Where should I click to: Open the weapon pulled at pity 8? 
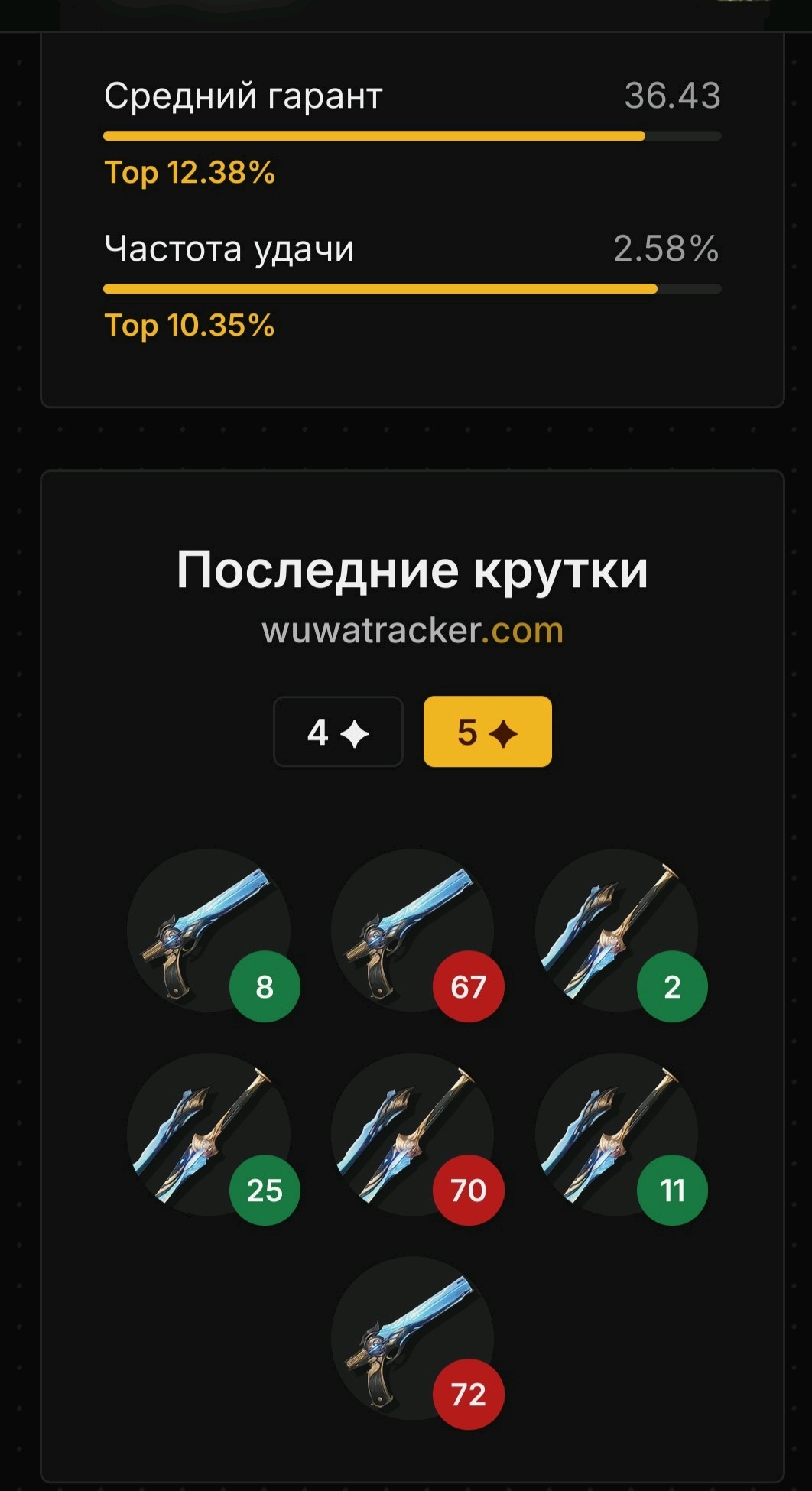pos(209,931)
